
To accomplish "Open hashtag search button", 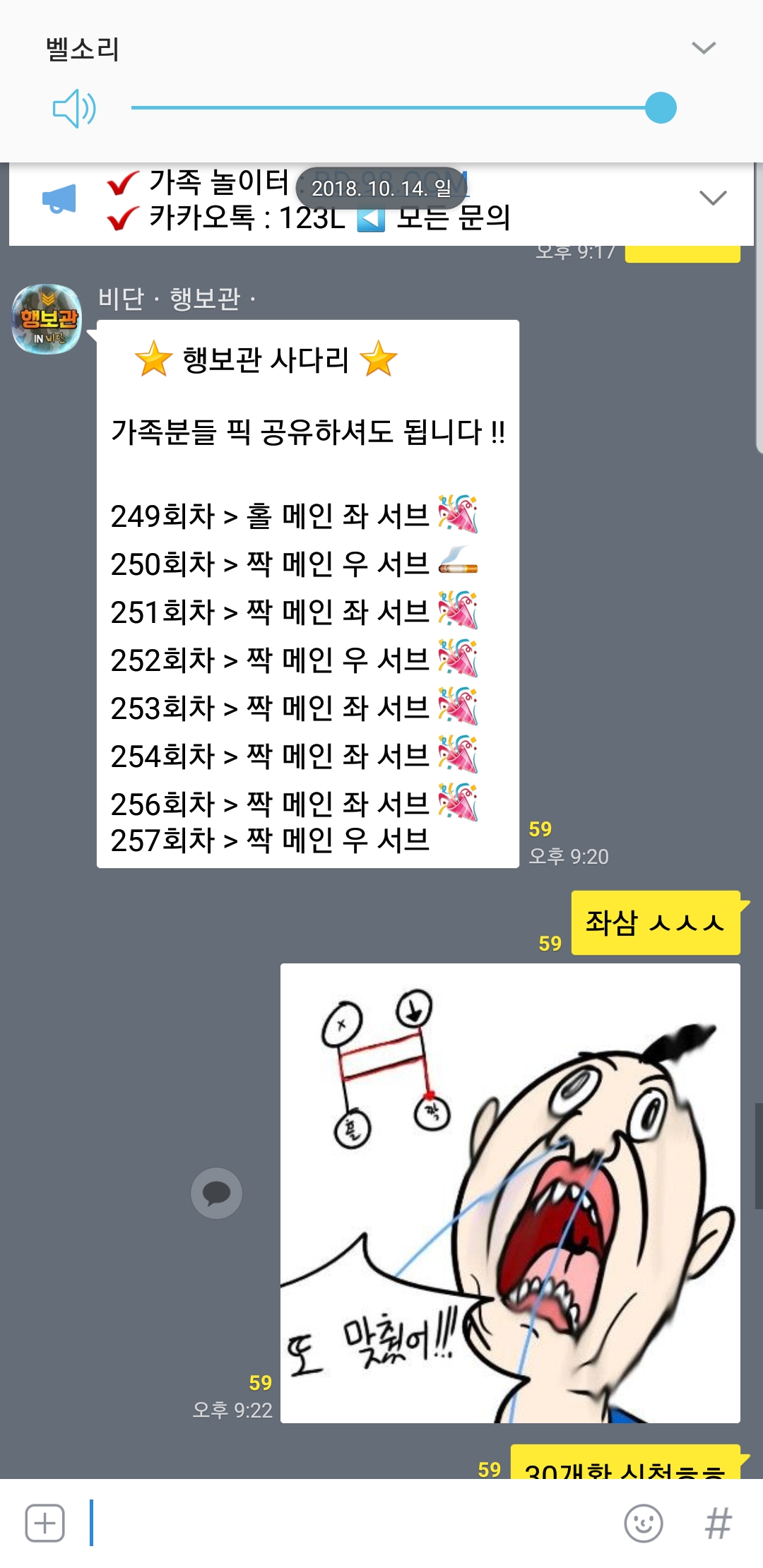I will 718,1523.
